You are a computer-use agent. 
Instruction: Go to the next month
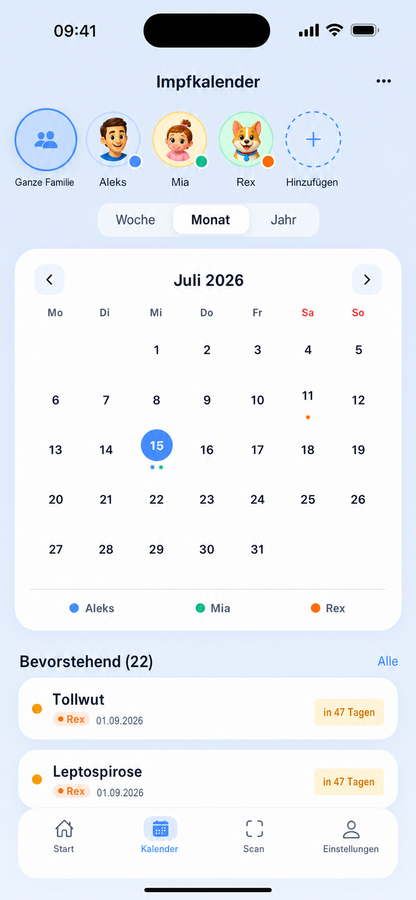point(367,280)
